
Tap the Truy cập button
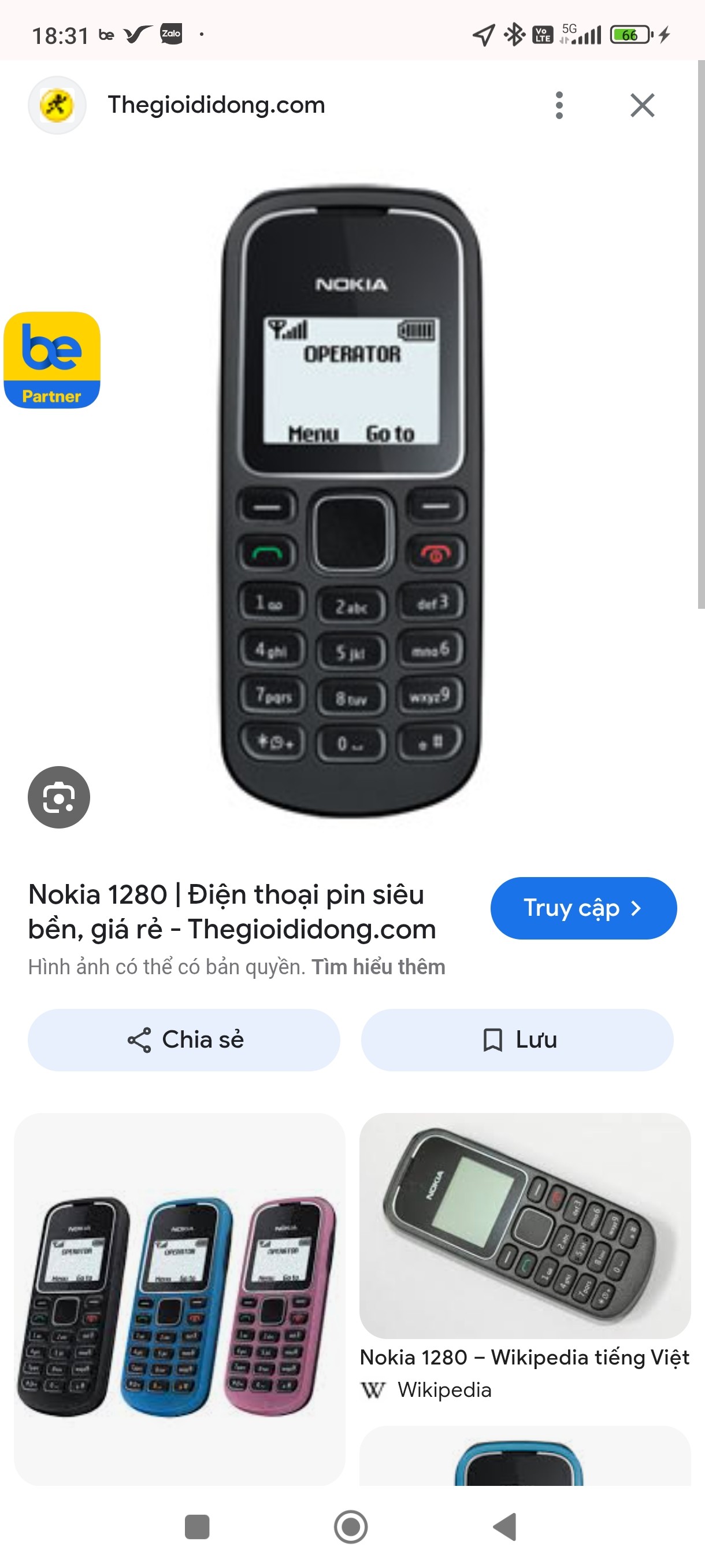(582, 908)
